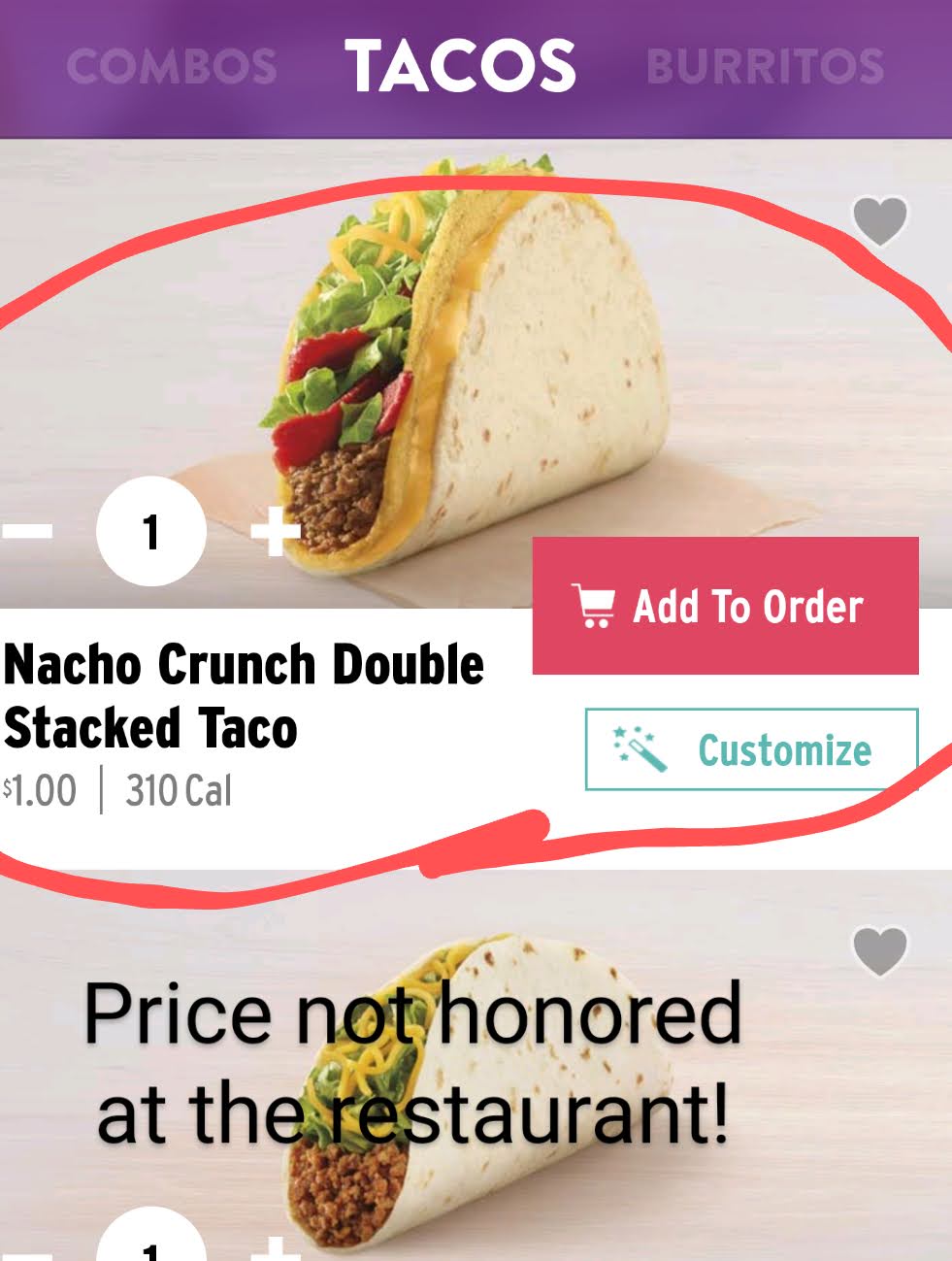Click the quantity 1 badge for the top taco
The height and width of the screenshot is (1261, 952).
point(150,529)
